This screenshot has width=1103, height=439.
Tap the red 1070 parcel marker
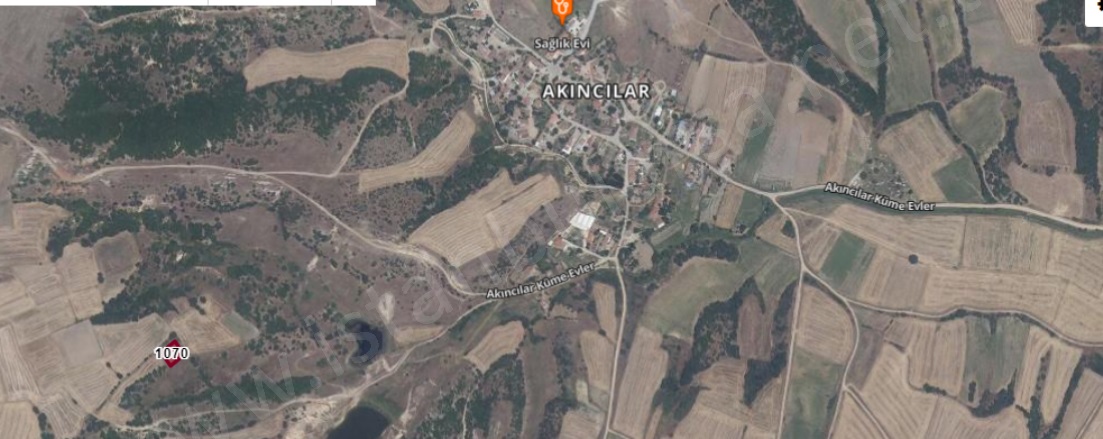point(172,354)
